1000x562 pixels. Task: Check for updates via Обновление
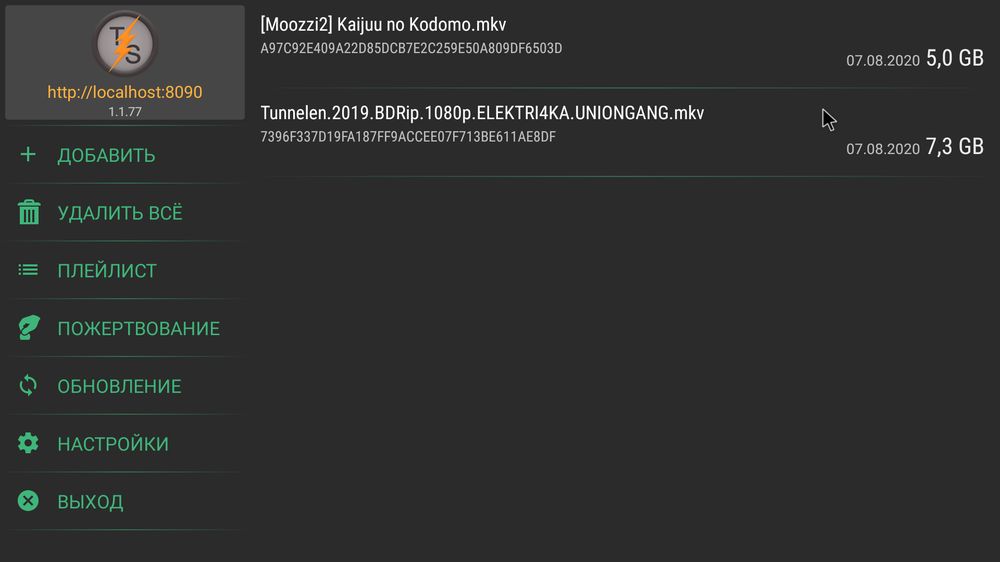(119, 386)
